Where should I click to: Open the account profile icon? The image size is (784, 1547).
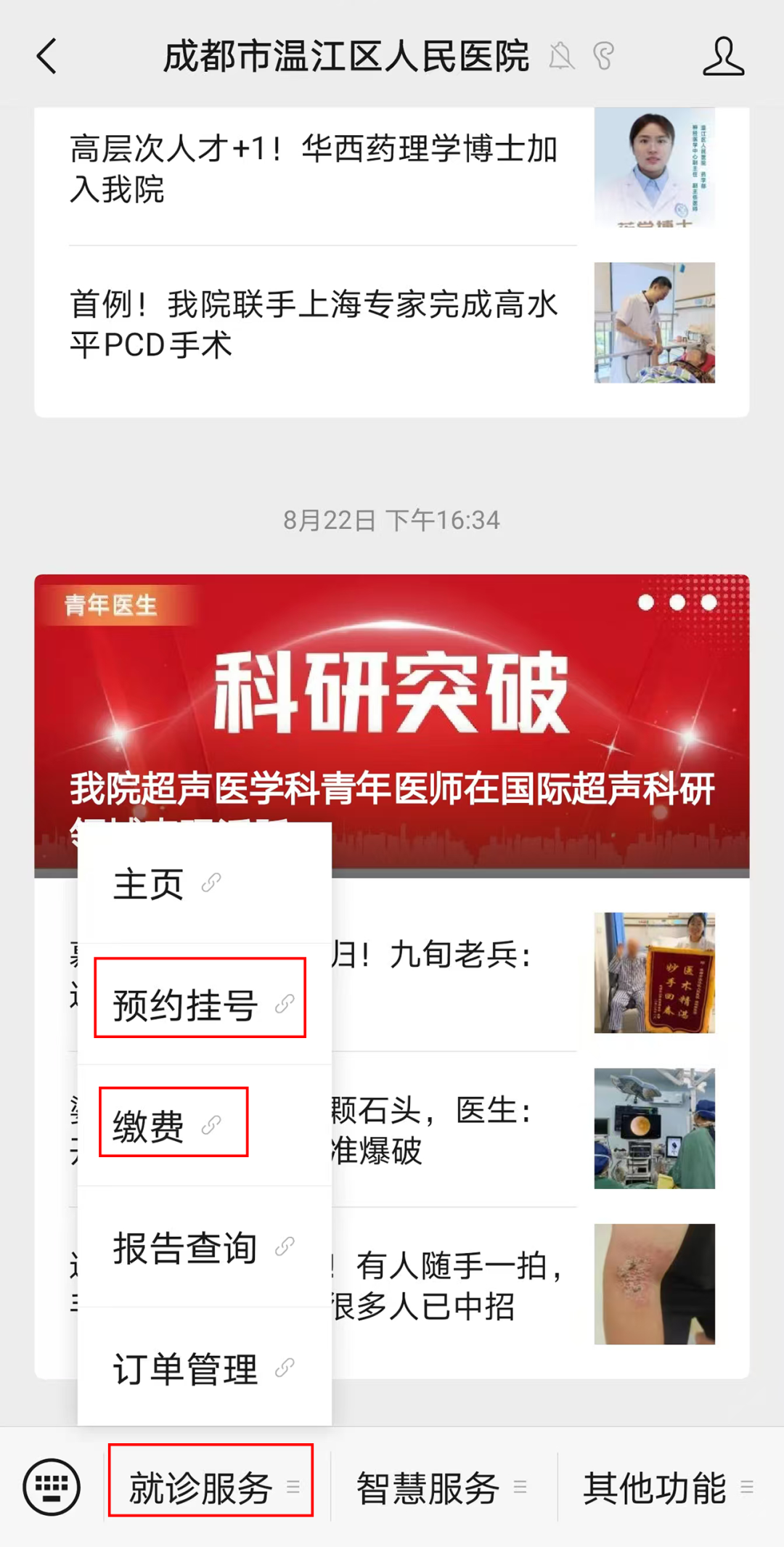(x=723, y=57)
